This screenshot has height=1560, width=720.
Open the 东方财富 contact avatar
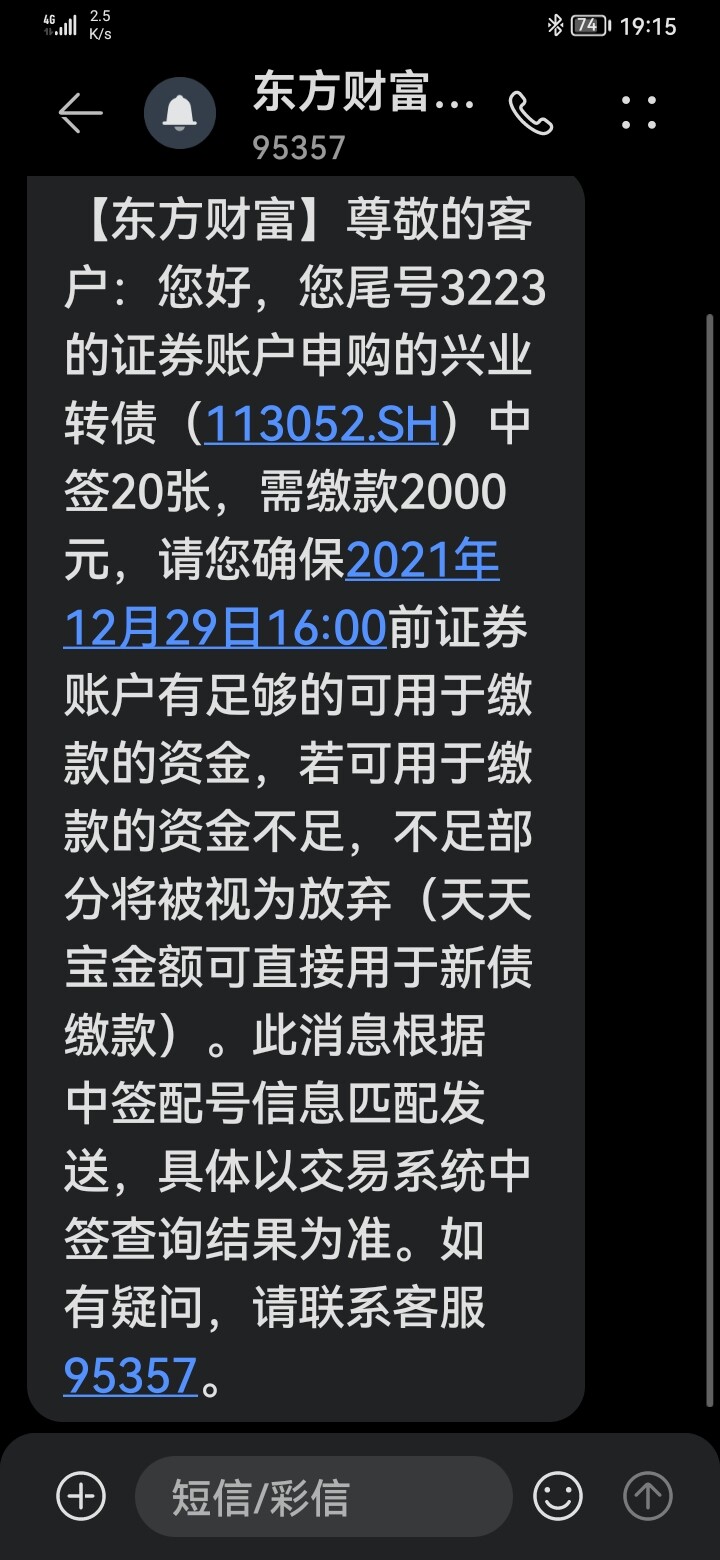tap(181, 113)
